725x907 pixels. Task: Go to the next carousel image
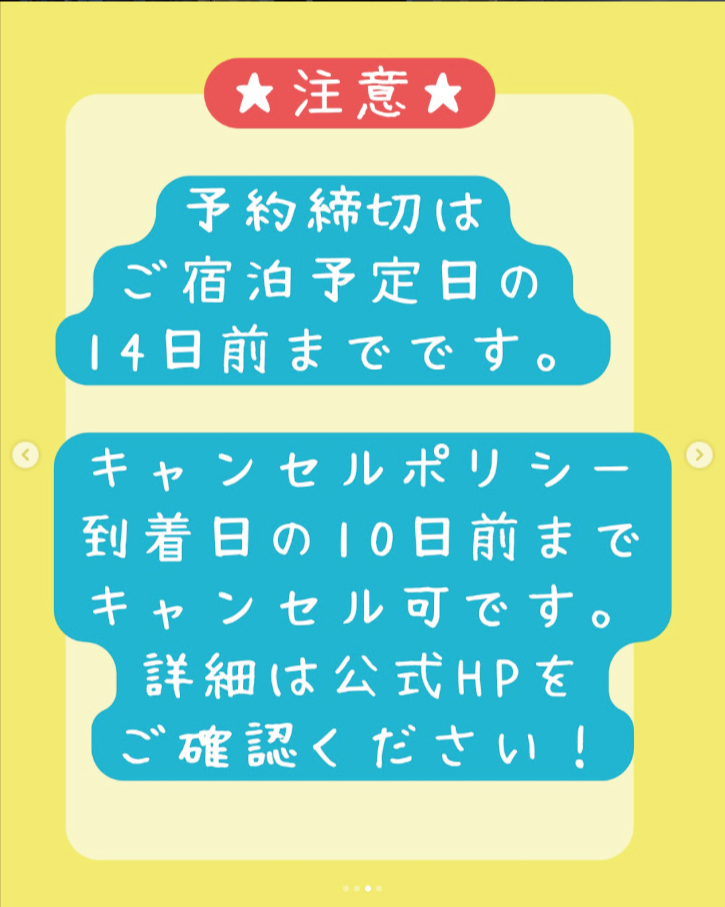point(698,455)
